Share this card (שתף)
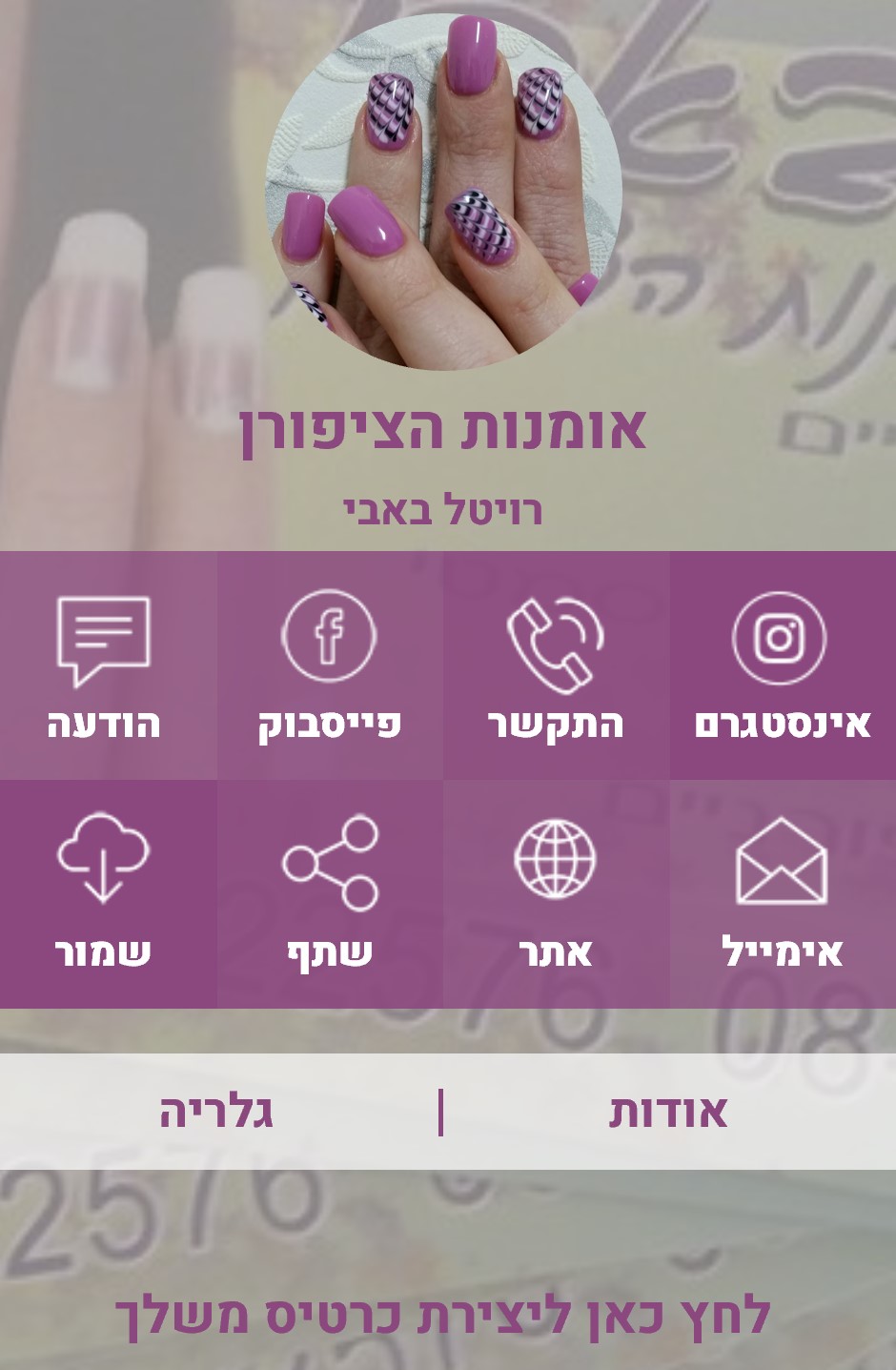The height and width of the screenshot is (1370, 896). tap(330, 894)
